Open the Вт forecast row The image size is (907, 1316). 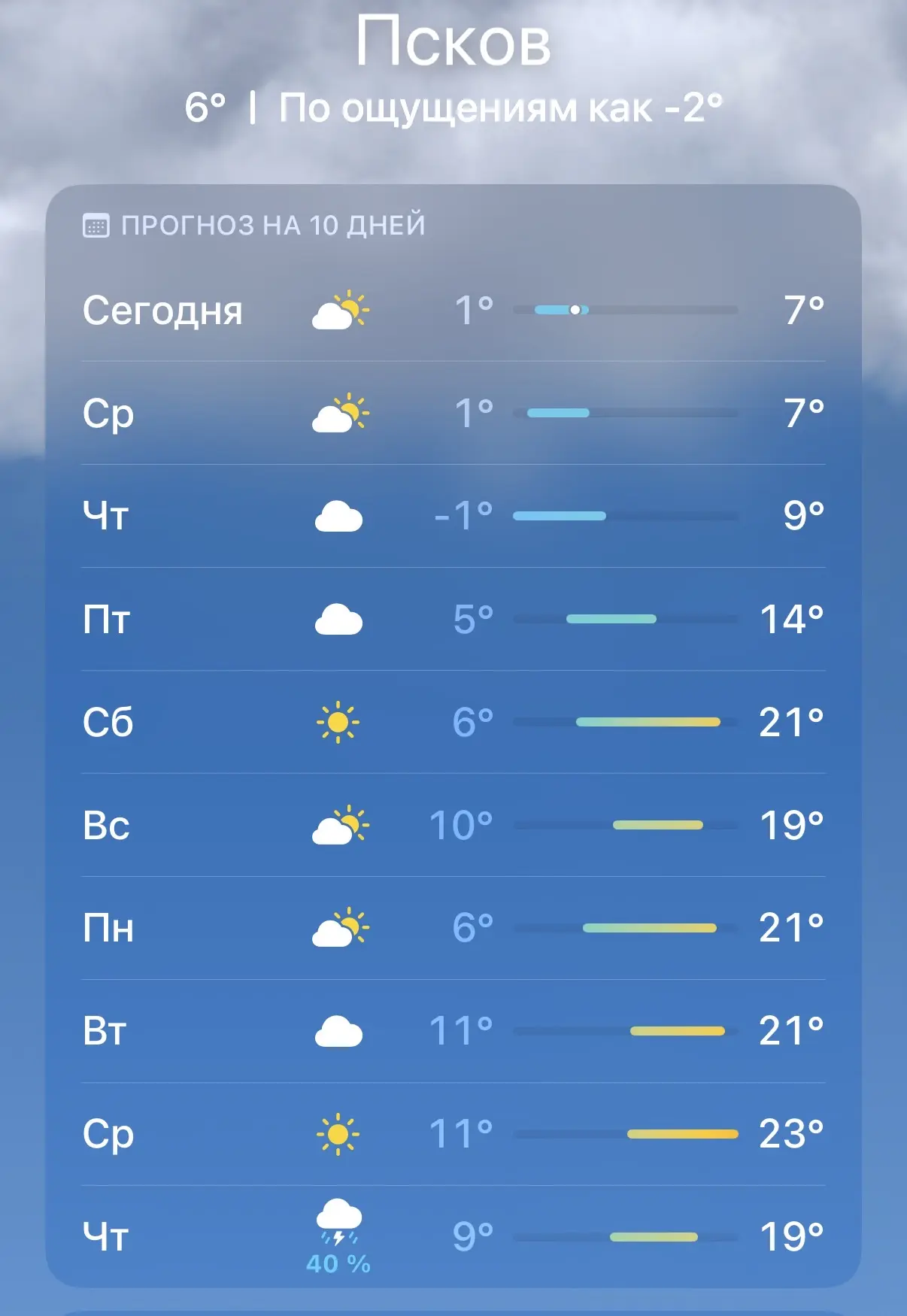coord(453,1031)
